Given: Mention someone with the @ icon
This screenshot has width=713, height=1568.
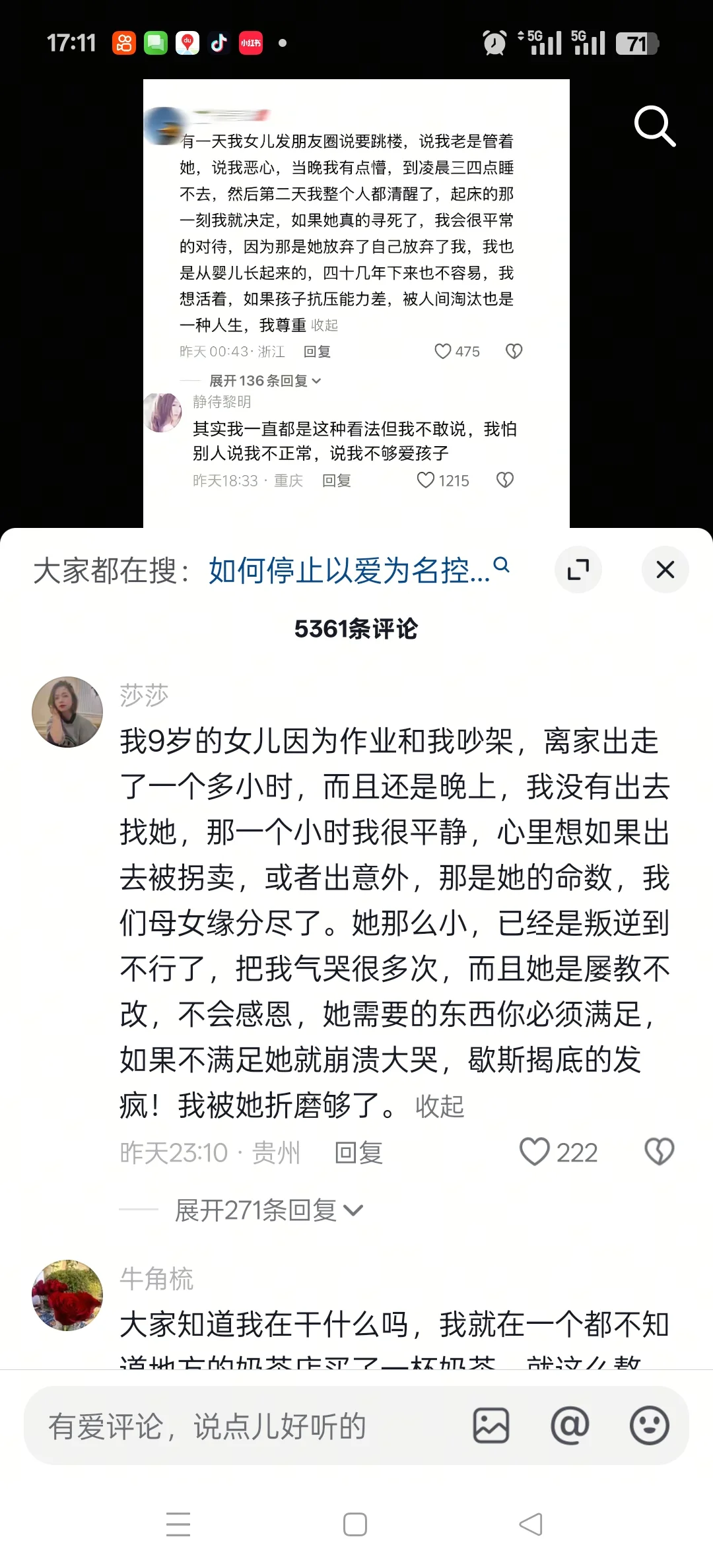Looking at the screenshot, I should click(570, 1425).
